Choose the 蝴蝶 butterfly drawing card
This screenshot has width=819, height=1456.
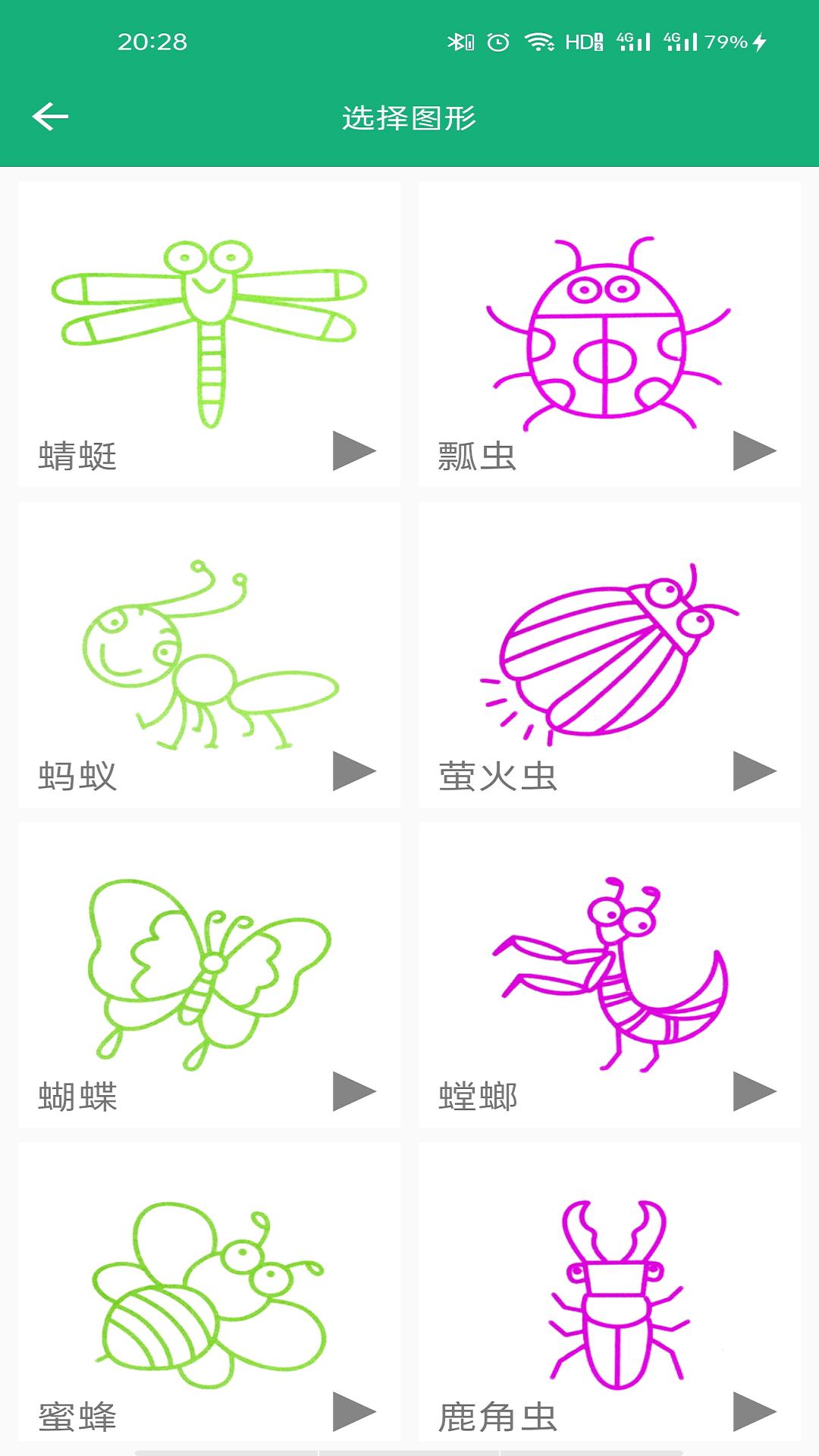click(x=209, y=971)
